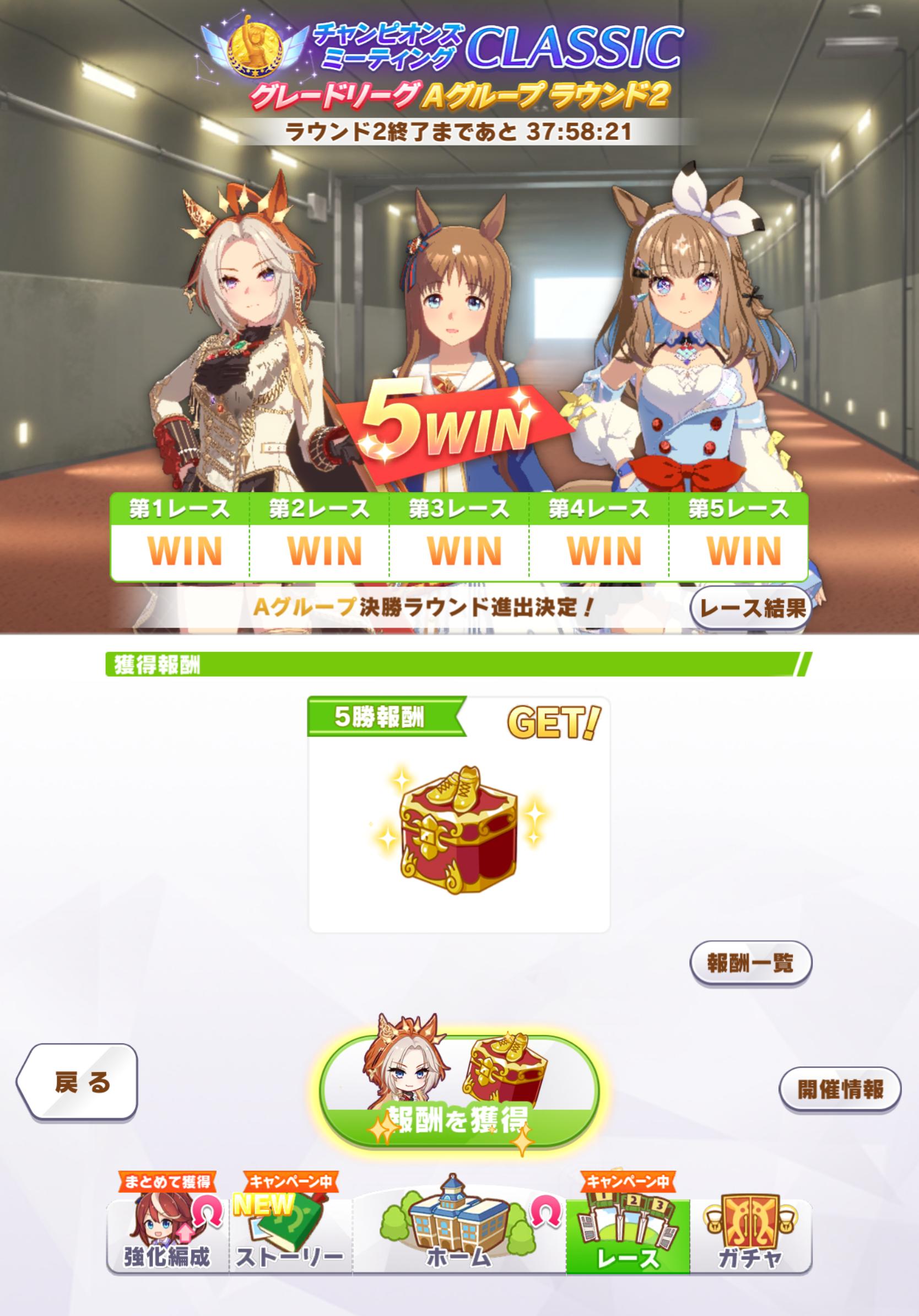Image resolution: width=919 pixels, height=1316 pixels.
Task: Tap the レース結果 button
Action: [x=752, y=608]
